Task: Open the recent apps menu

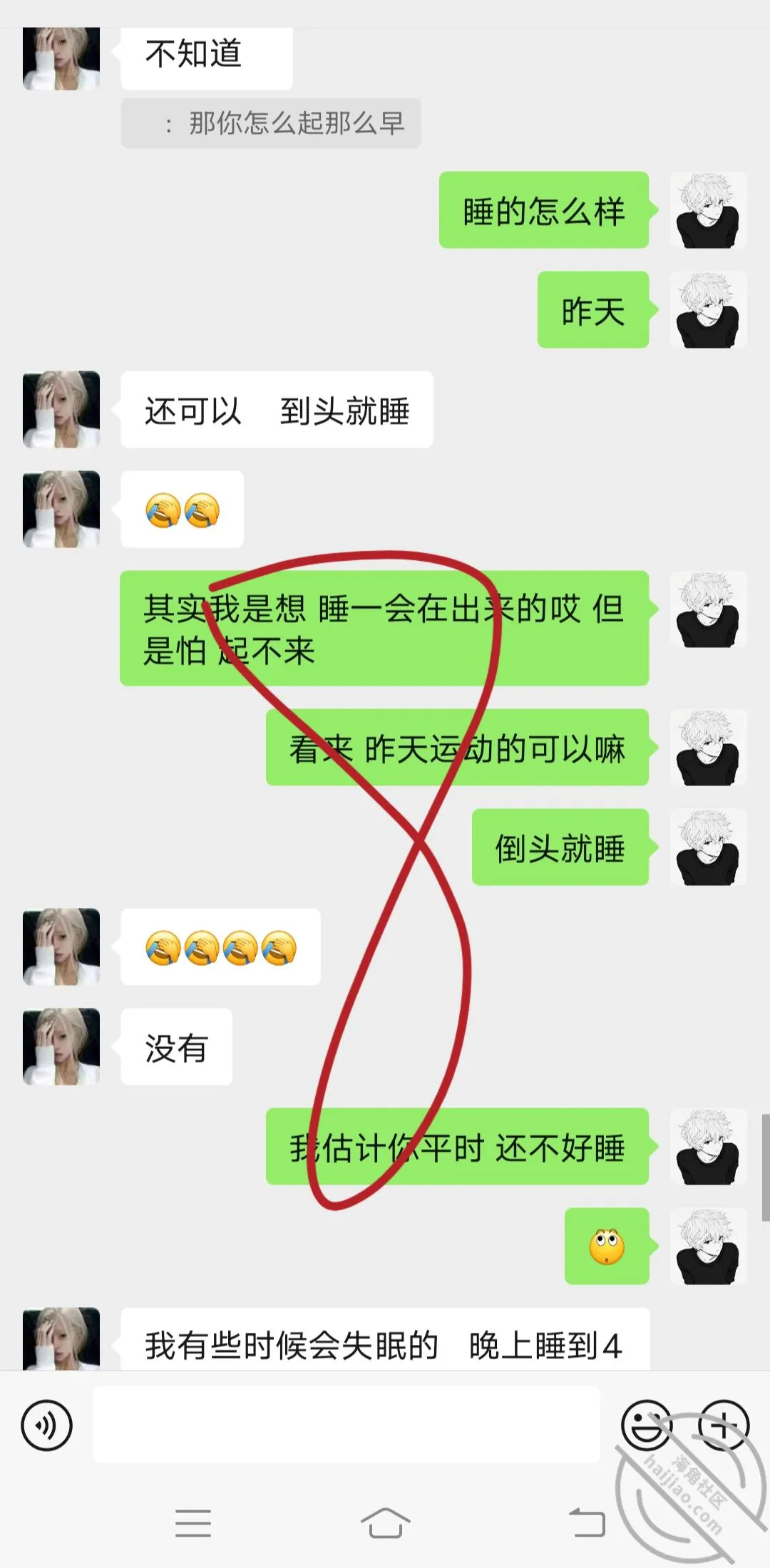Action: point(193,1523)
